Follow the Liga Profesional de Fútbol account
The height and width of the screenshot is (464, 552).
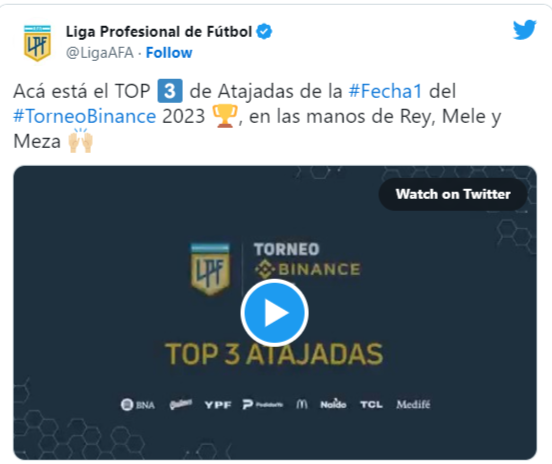pyautogui.click(x=169, y=53)
